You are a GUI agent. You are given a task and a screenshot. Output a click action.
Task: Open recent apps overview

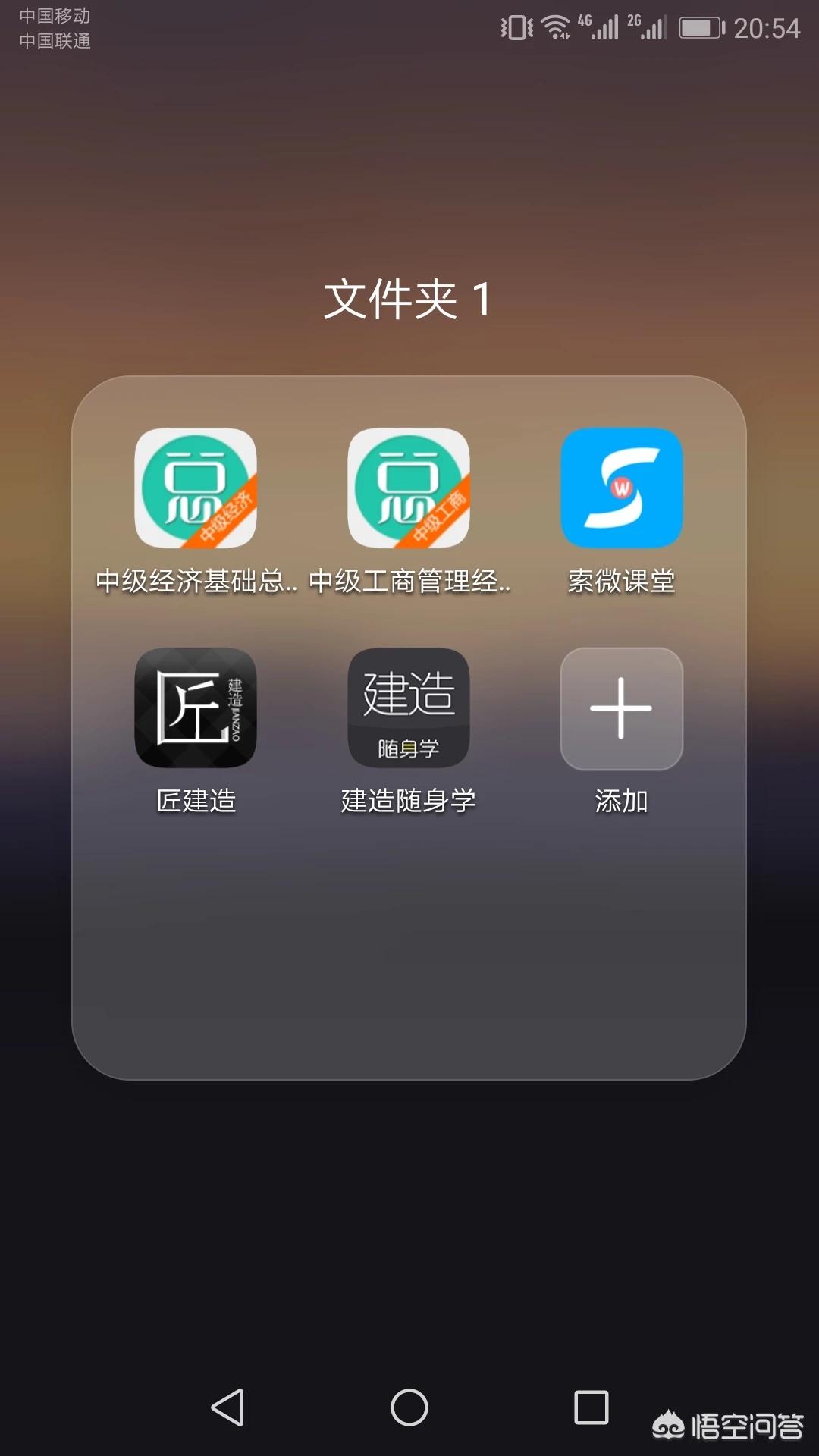click(591, 1407)
